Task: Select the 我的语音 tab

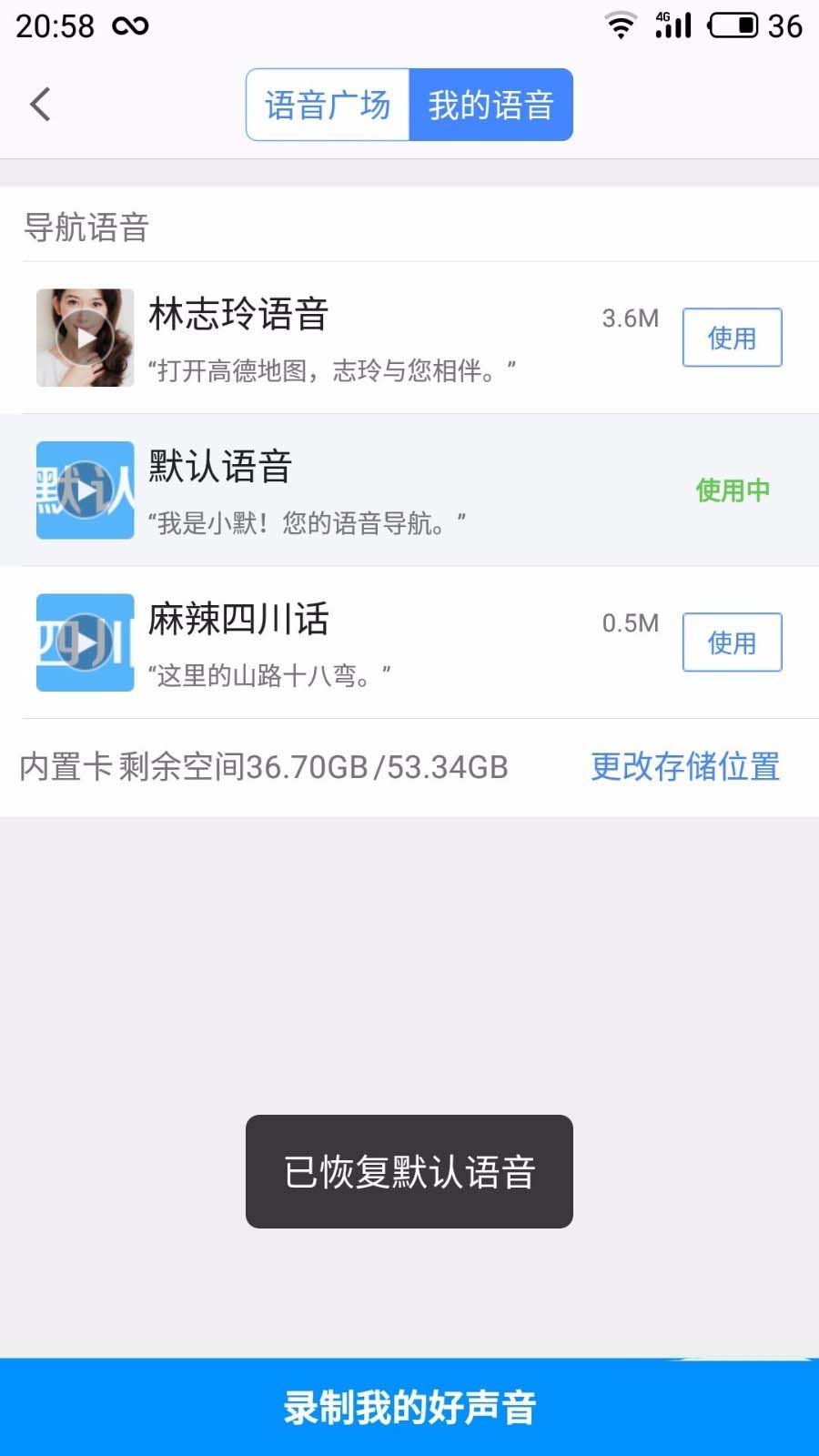Action: pyautogui.click(x=491, y=104)
